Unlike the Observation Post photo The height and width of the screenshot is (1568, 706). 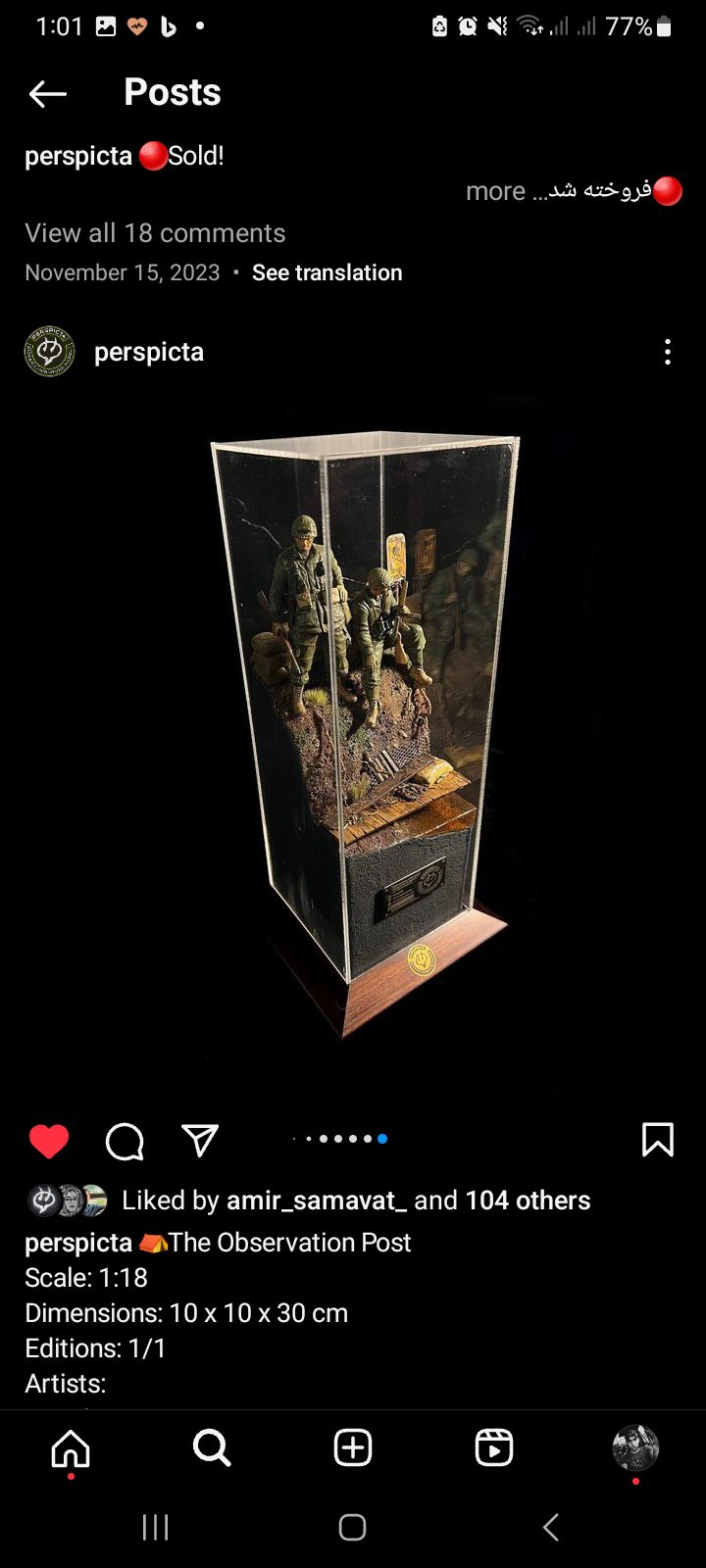[49, 1141]
